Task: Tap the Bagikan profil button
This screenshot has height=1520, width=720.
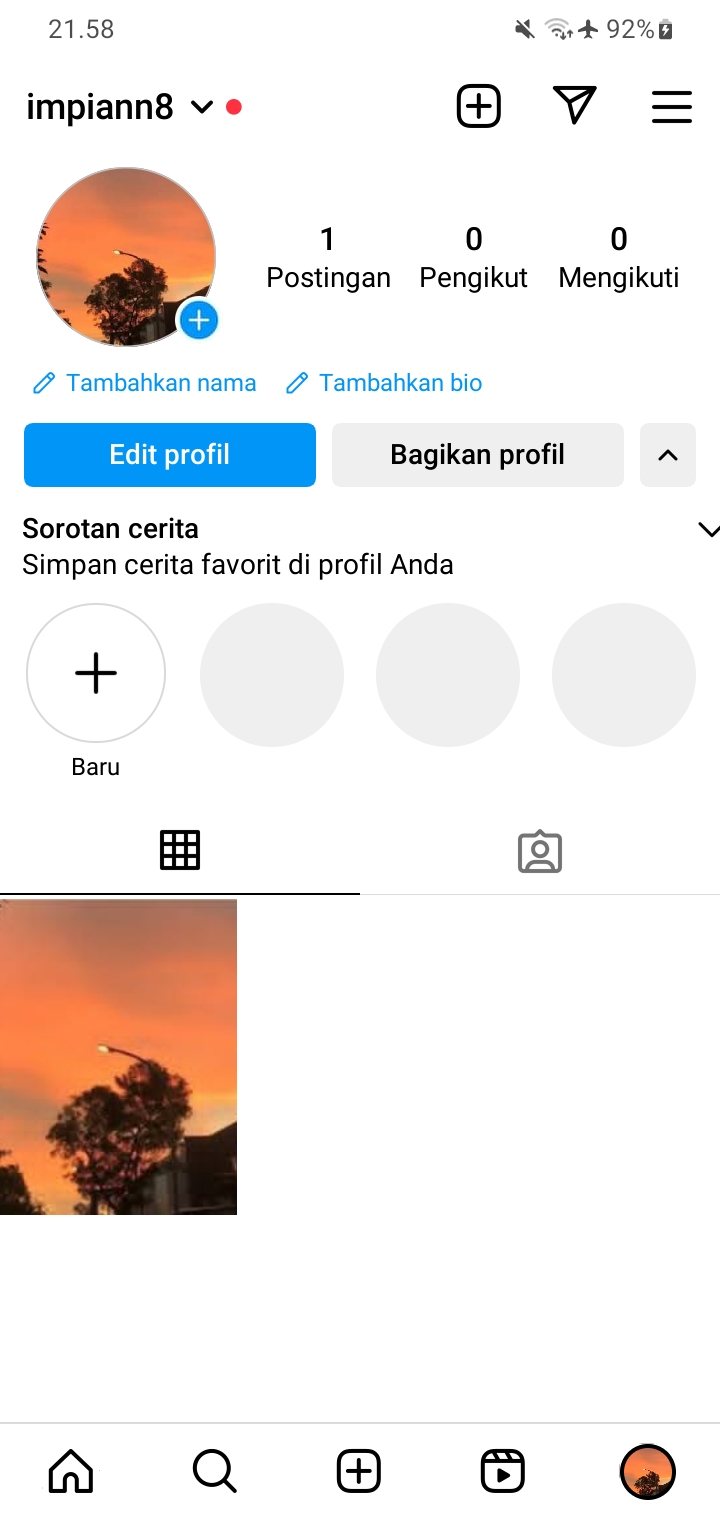Action: [477, 455]
